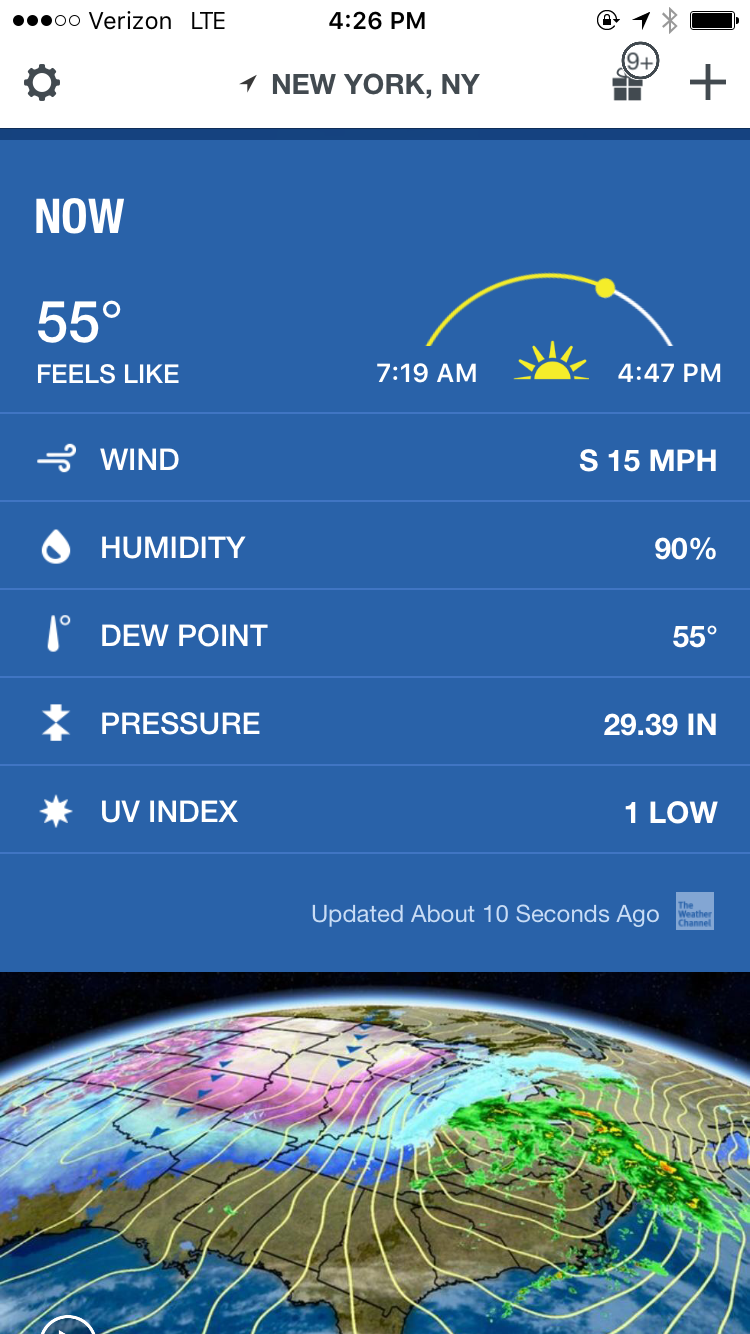Image resolution: width=750 pixels, height=1334 pixels.
Task: Open the settings gear
Action: click(x=42, y=84)
